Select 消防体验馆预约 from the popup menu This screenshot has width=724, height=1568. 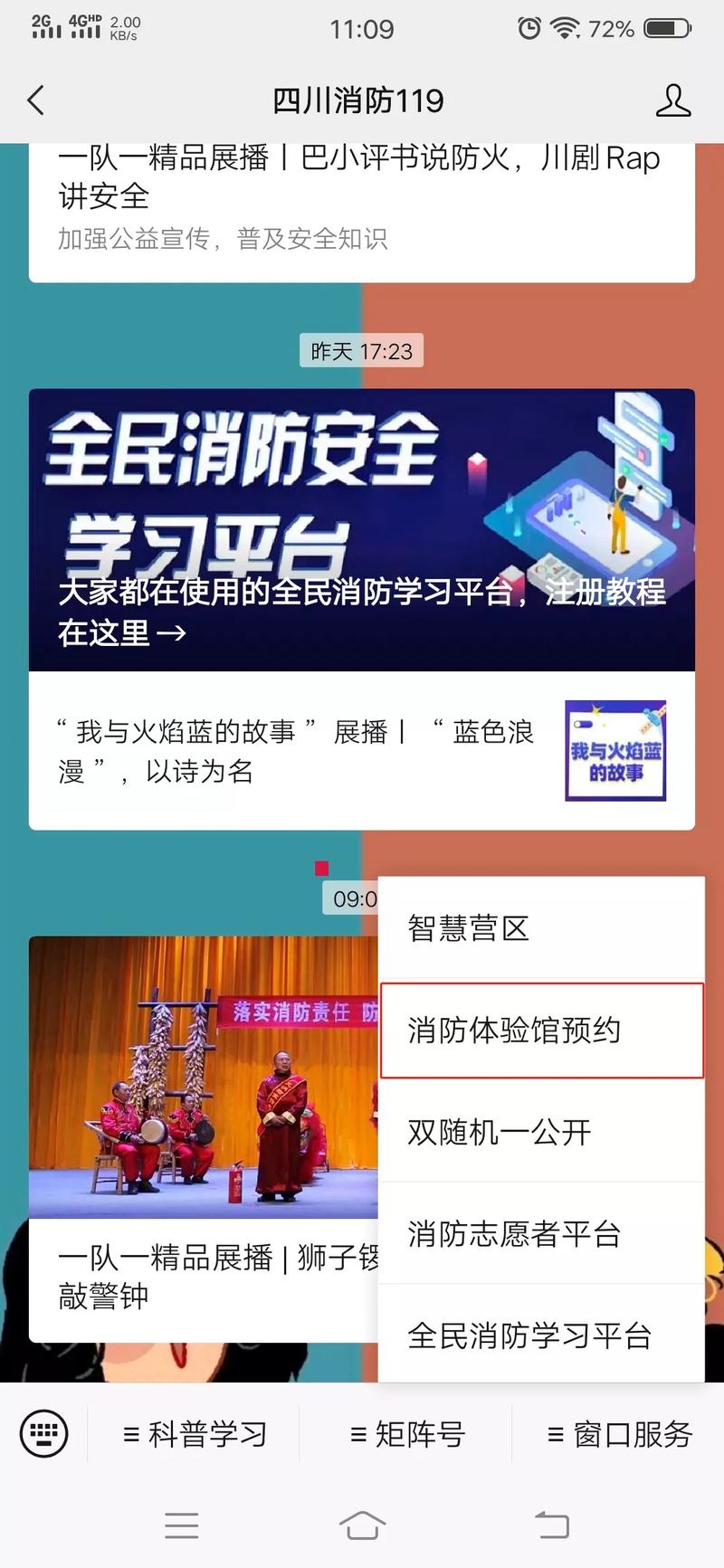[541, 1031]
